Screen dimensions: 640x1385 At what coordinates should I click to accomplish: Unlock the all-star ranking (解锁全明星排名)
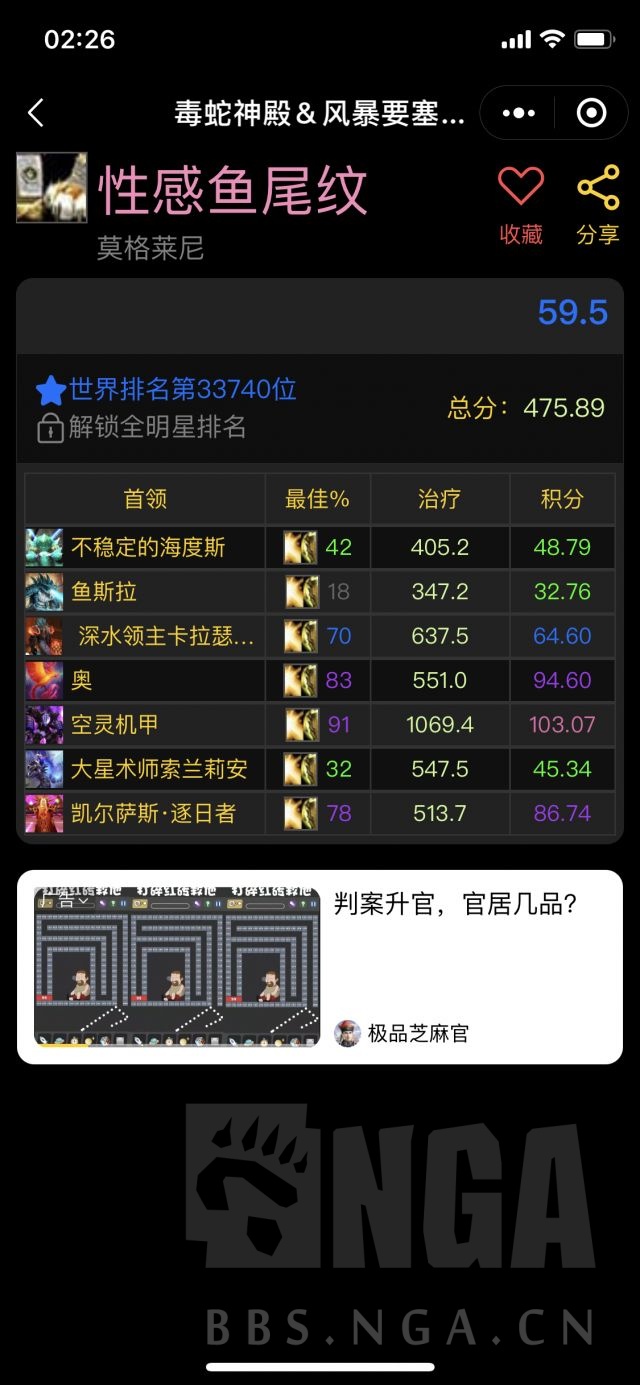[142, 428]
